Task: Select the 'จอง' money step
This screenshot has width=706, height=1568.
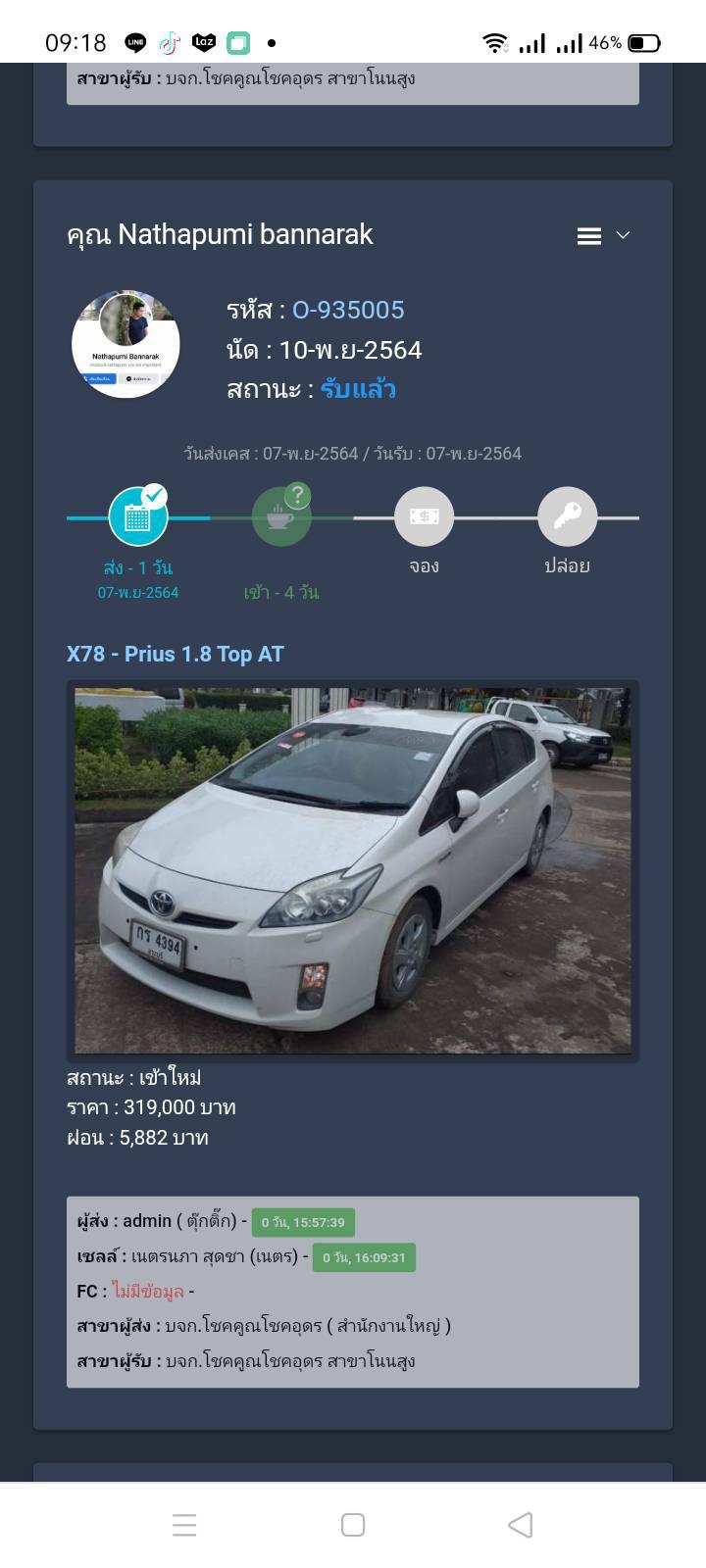Action: click(424, 516)
